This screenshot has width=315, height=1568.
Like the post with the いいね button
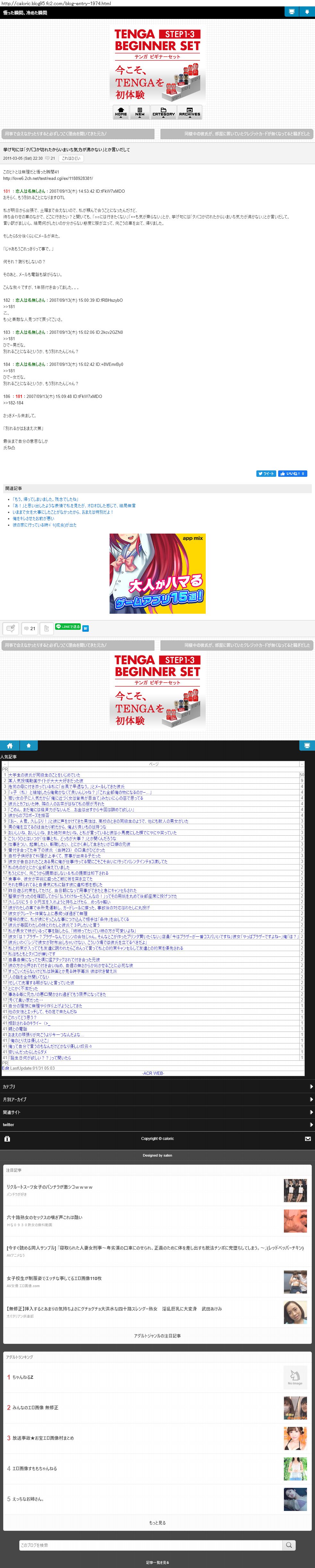click(293, 473)
